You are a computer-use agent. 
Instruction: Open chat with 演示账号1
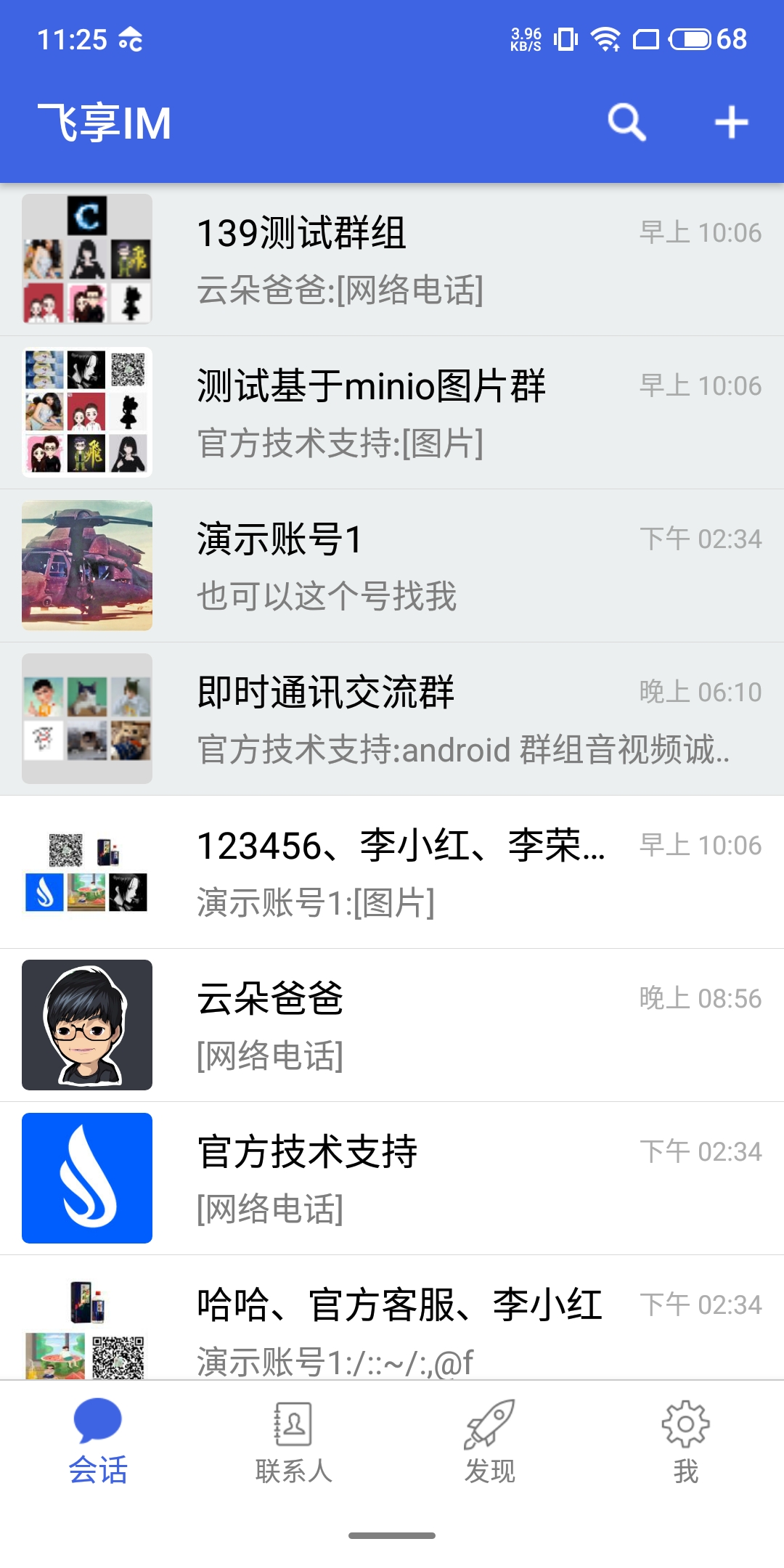click(x=392, y=565)
